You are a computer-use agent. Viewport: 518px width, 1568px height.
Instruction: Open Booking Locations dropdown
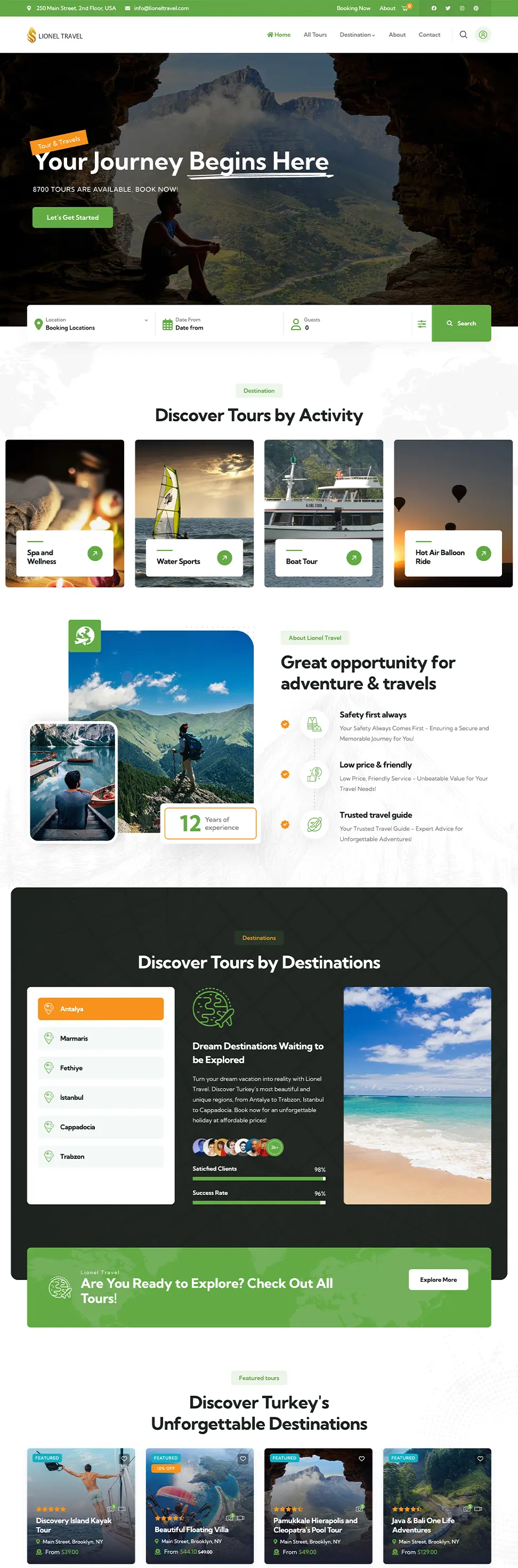(x=91, y=324)
